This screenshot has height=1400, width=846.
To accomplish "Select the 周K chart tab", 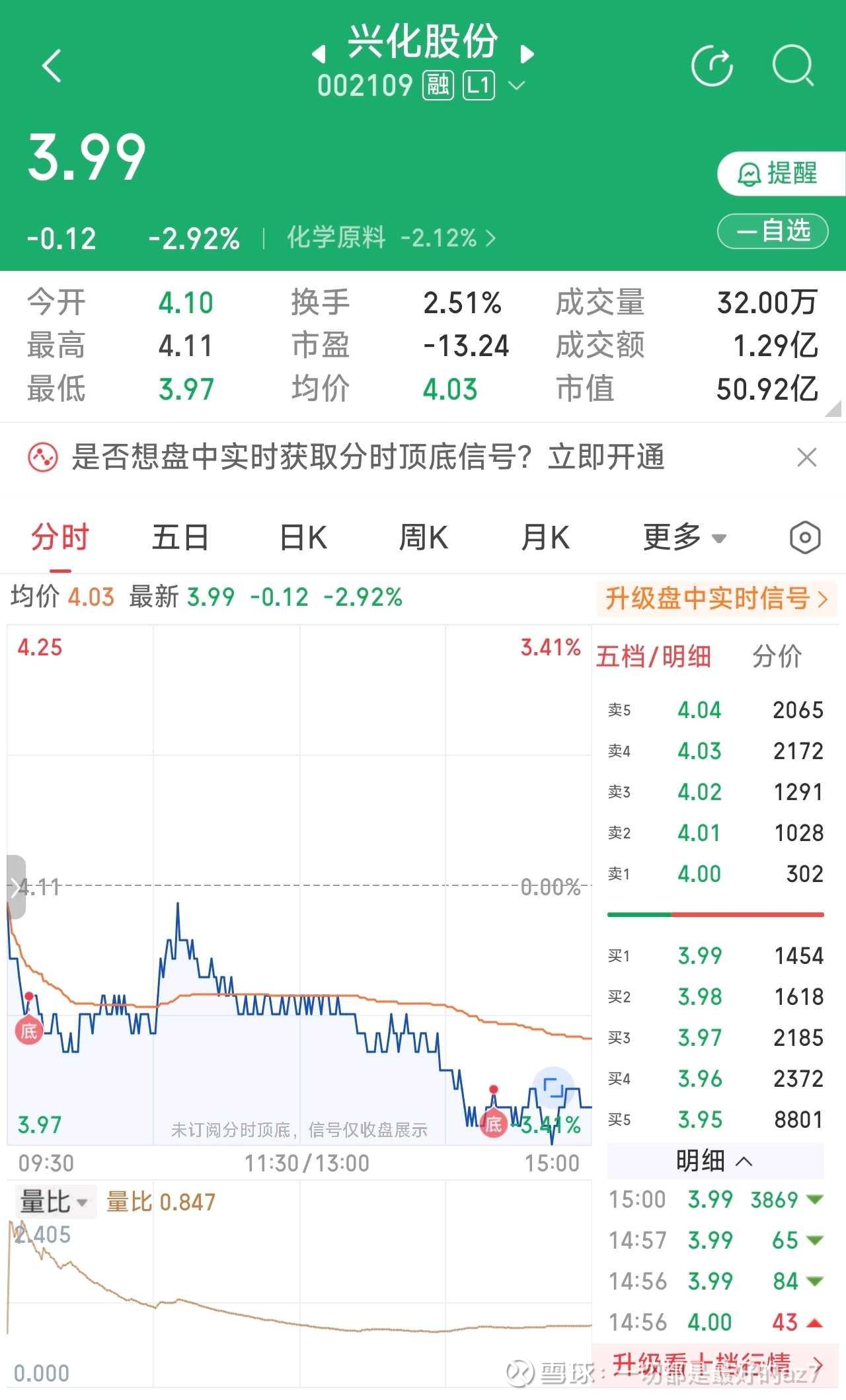I will (x=424, y=537).
